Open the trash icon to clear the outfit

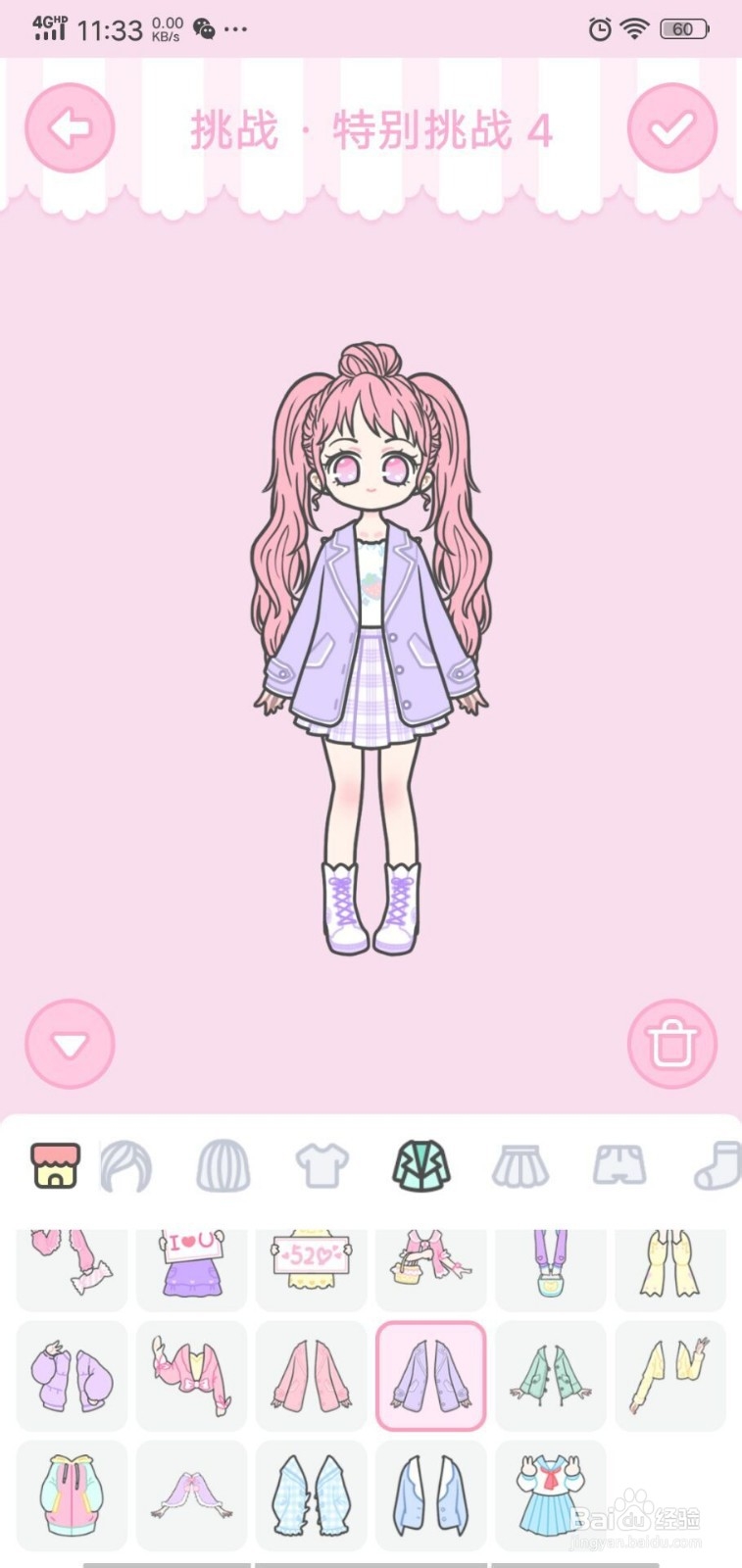coord(672,1044)
